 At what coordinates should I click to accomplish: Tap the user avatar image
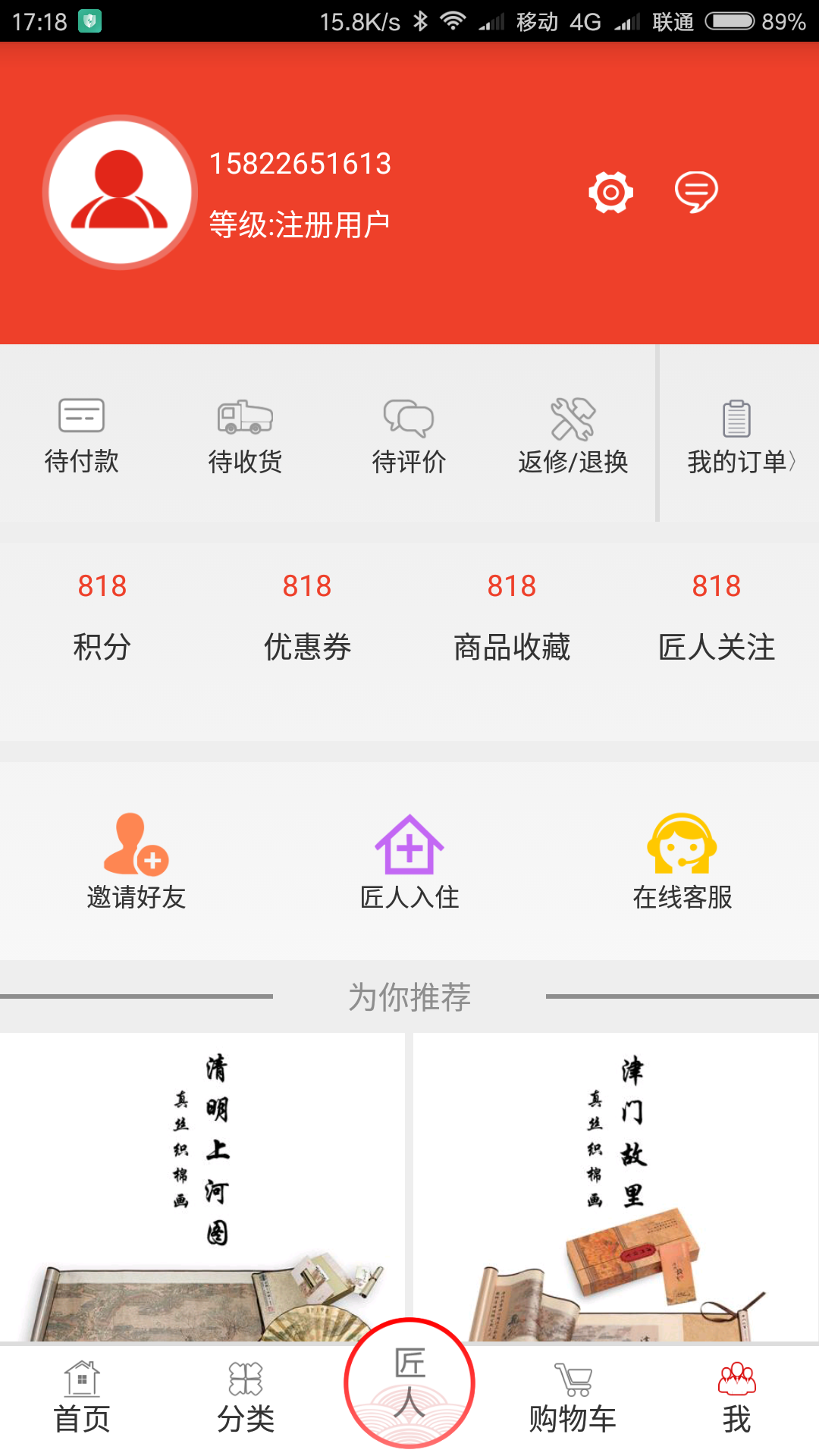tap(119, 190)
